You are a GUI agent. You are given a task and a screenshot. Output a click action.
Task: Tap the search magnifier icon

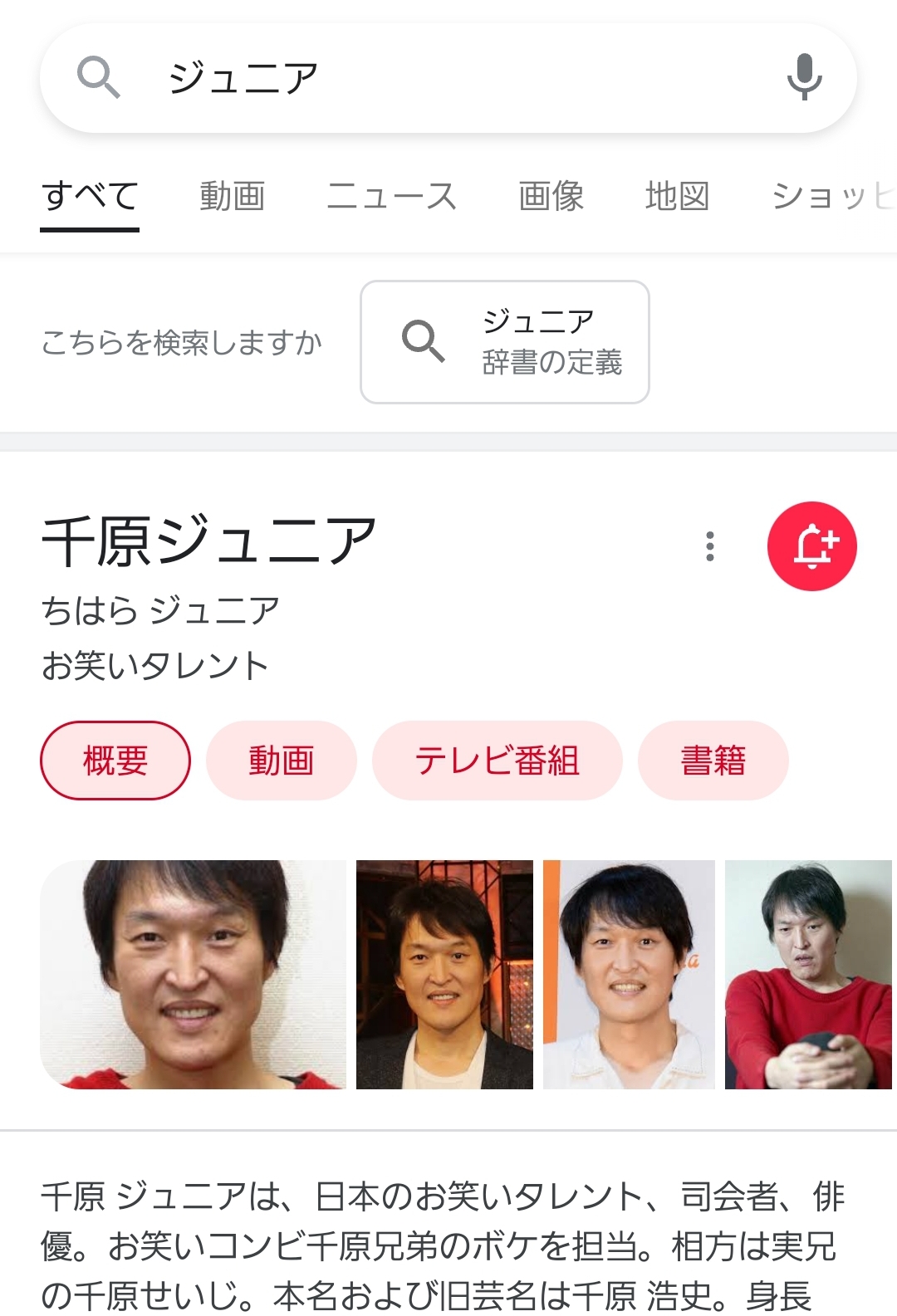(98, 77)
